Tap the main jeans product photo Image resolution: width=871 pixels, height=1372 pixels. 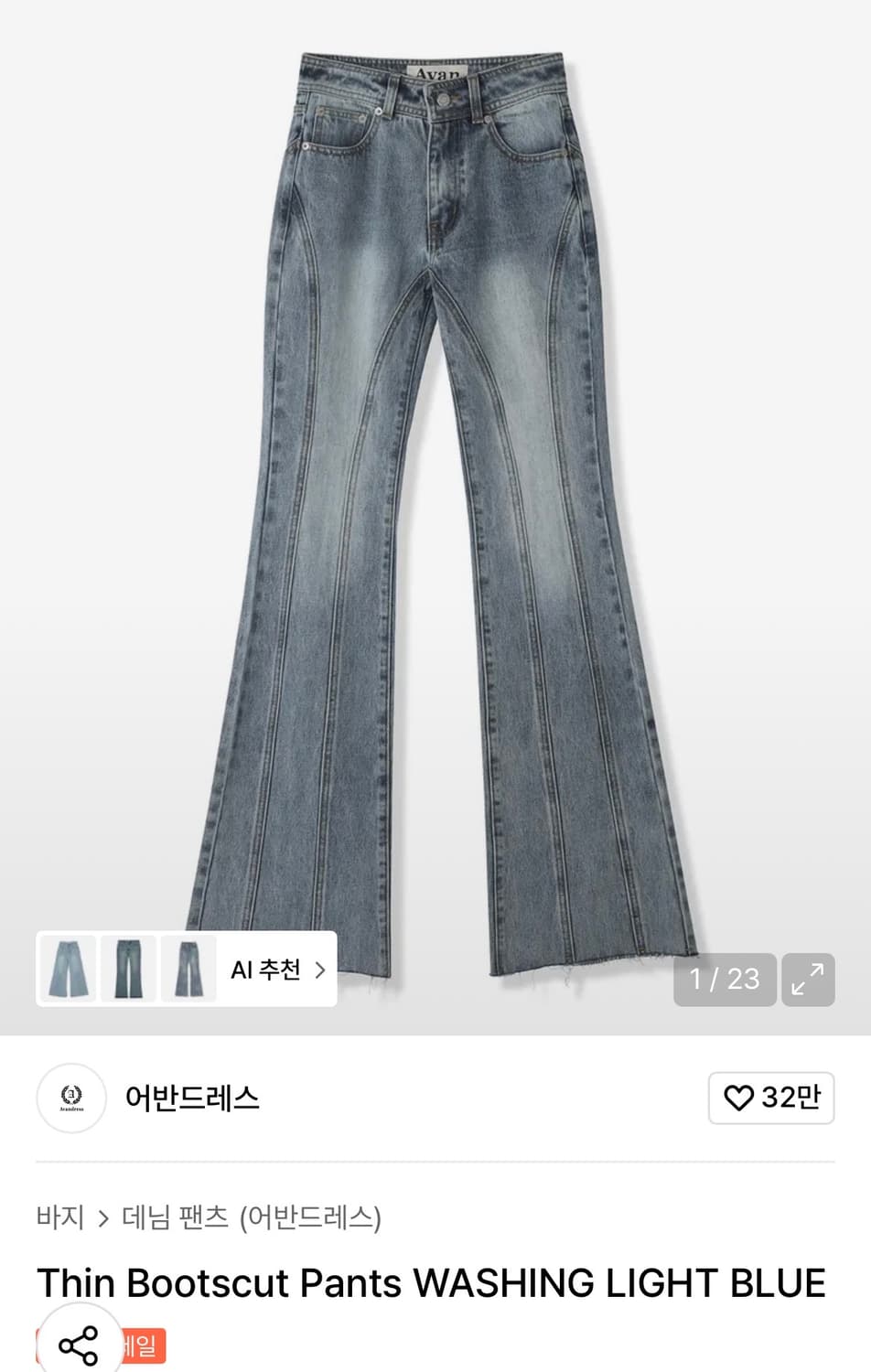pos(435,457)
